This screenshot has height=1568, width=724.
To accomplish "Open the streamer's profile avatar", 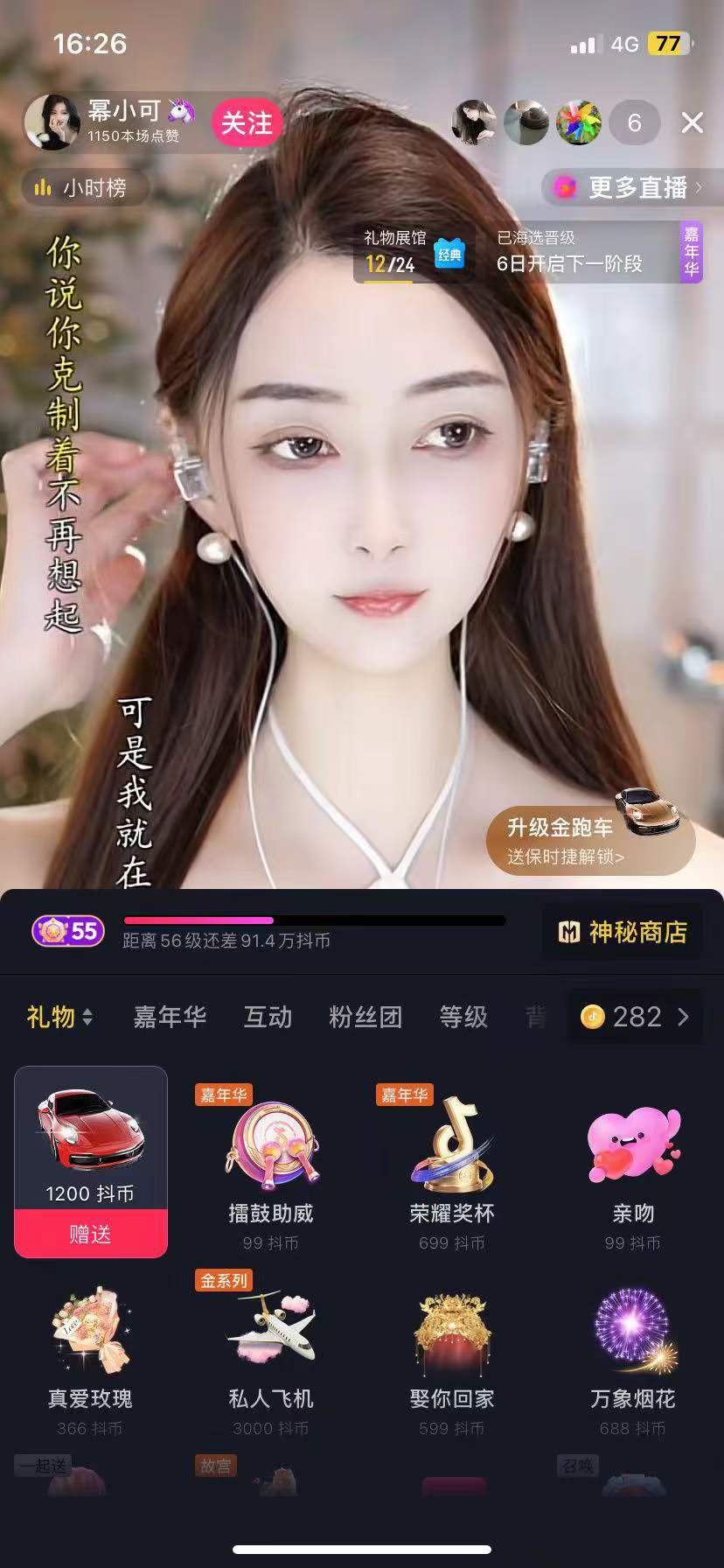I will coord(52,122).
